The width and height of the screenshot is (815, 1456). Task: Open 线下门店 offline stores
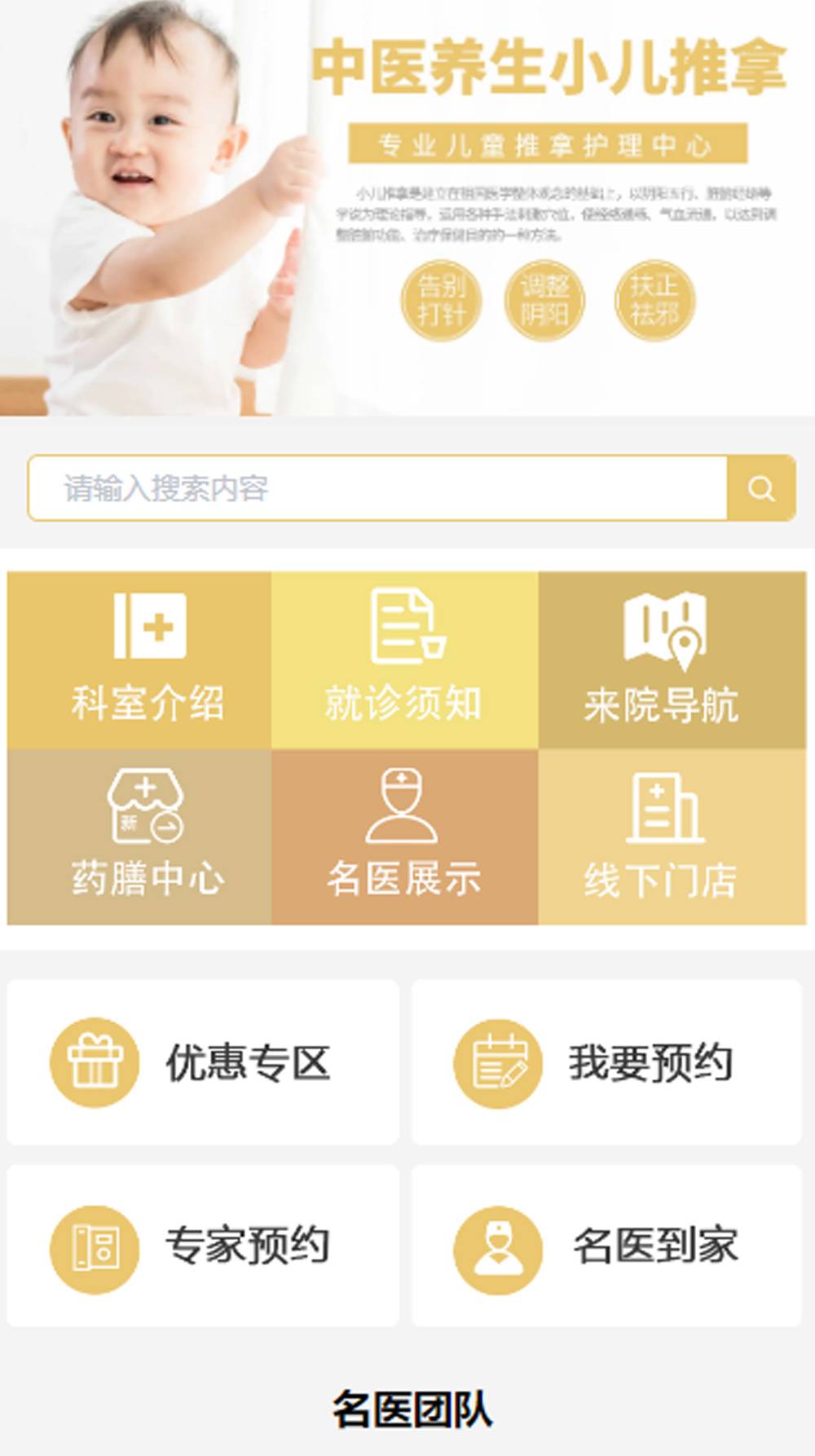pos(672,837)
